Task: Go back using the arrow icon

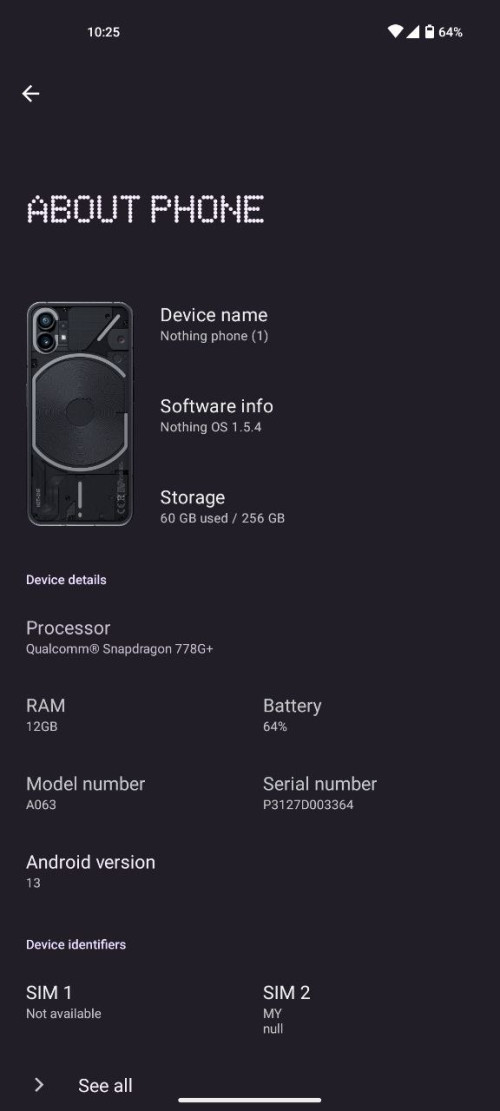Action: [30, 94]
